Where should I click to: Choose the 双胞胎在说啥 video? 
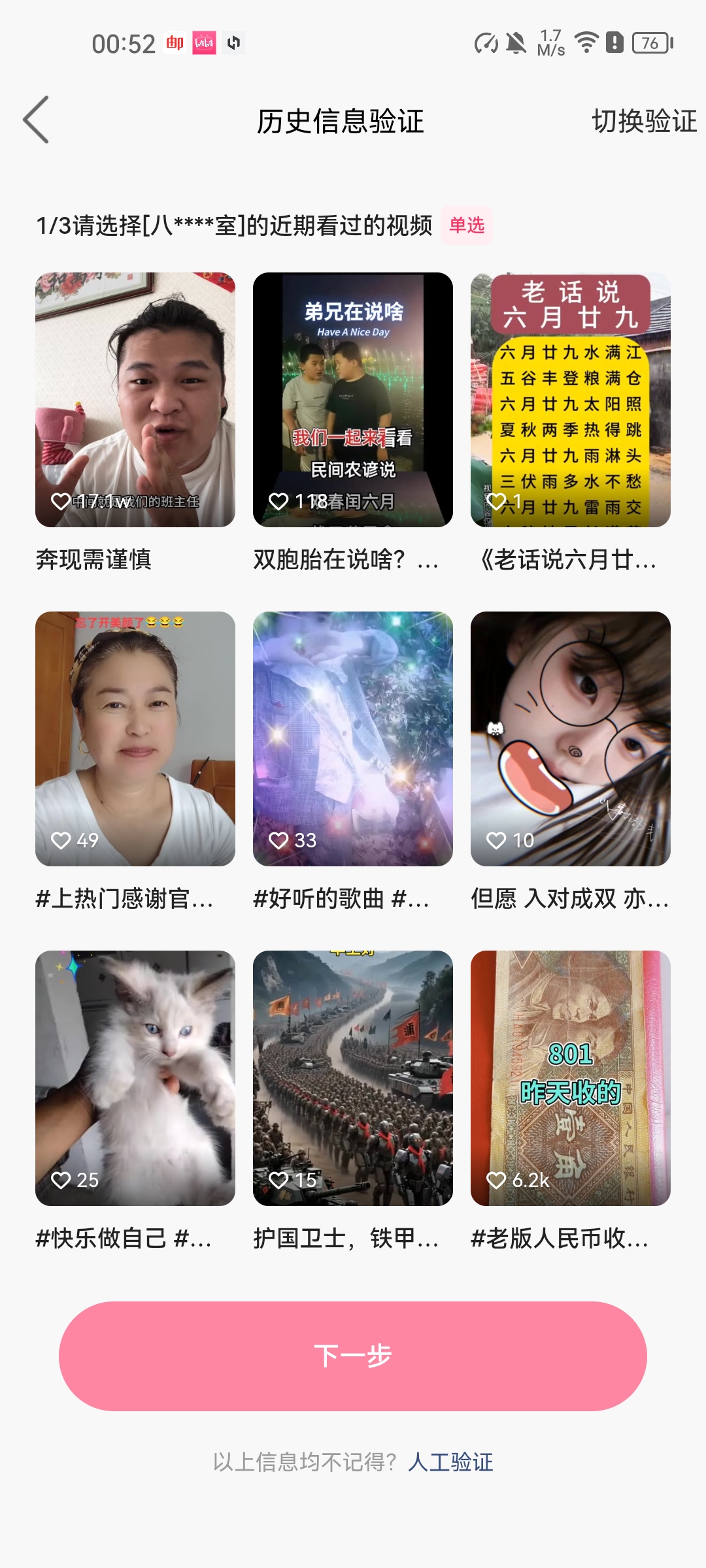click(353, 400)
